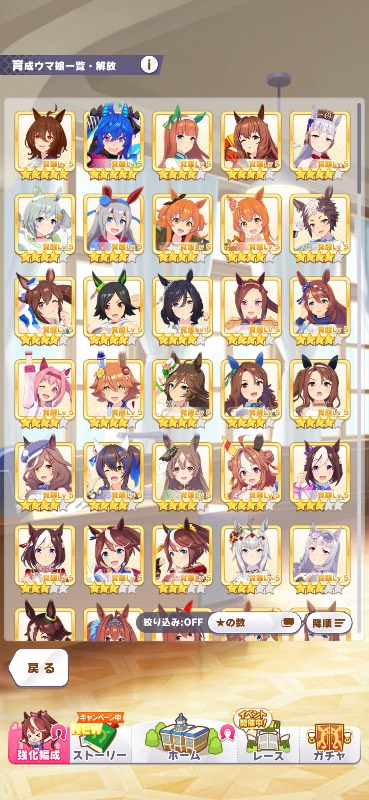
Task: Select the black-haired girl with green ear covers
Action: (x=113, y=309)
